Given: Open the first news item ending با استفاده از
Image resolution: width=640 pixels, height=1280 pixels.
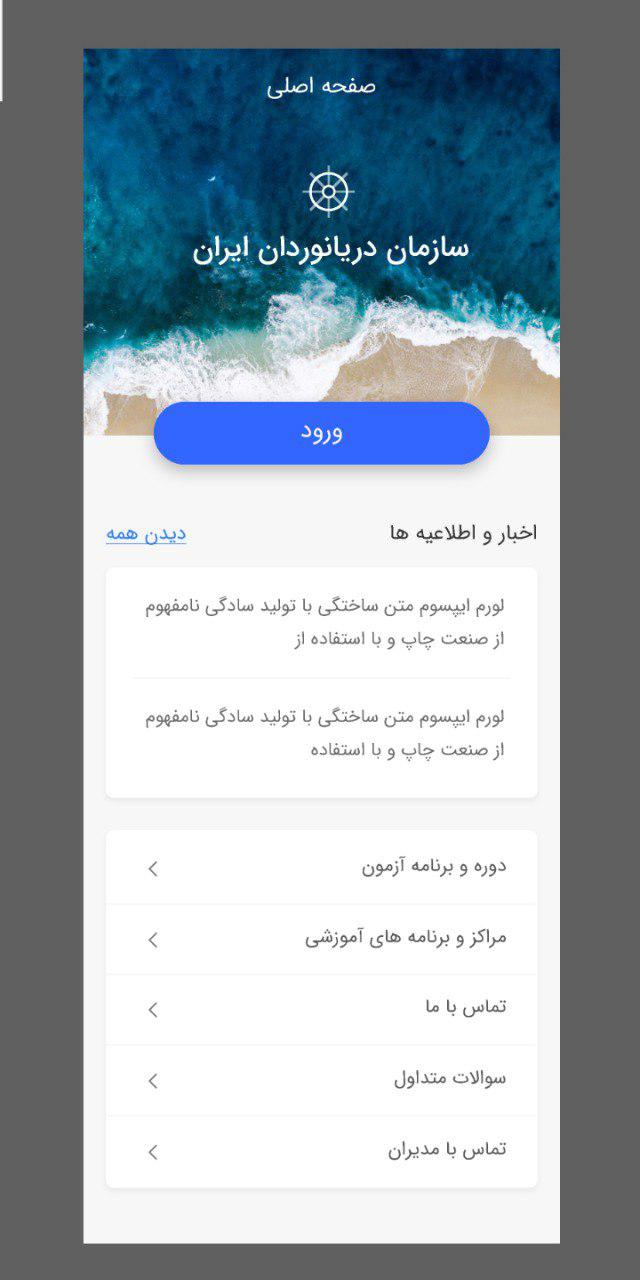Looking at the screenshot, I should 321,623.
